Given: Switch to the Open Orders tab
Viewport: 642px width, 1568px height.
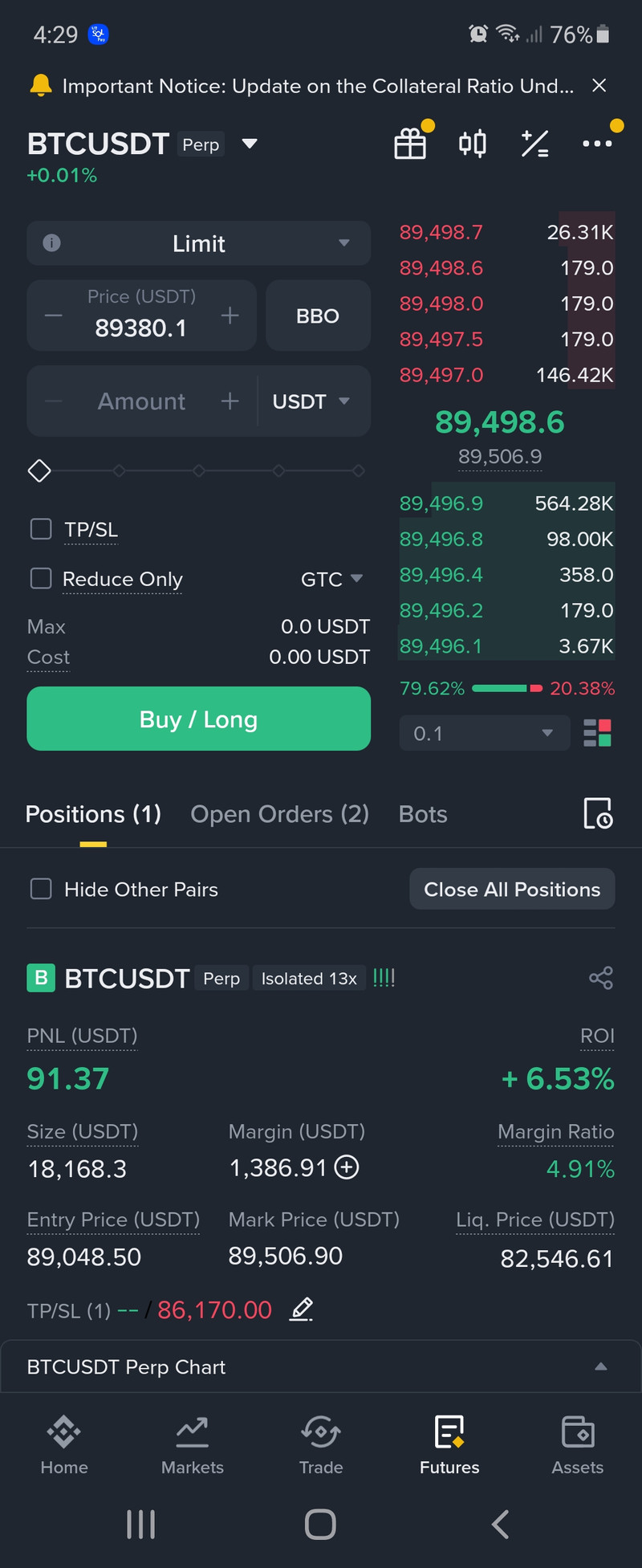Looking at the screenshot, I should click(x=279, y=814).
